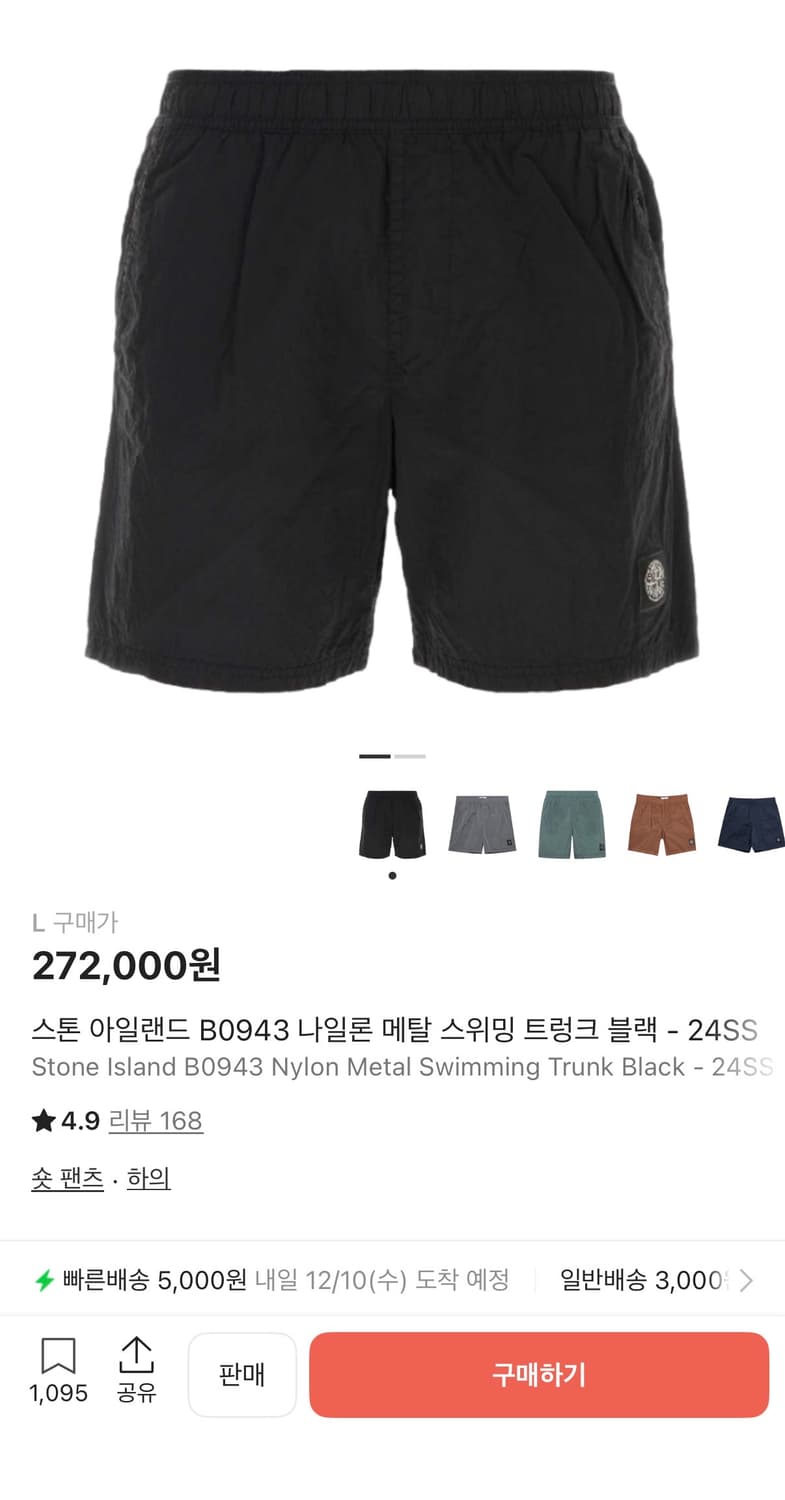Click the dot indicator under the black thumbnail
The width and height of the screenshot is (785, 1500).
392,873
